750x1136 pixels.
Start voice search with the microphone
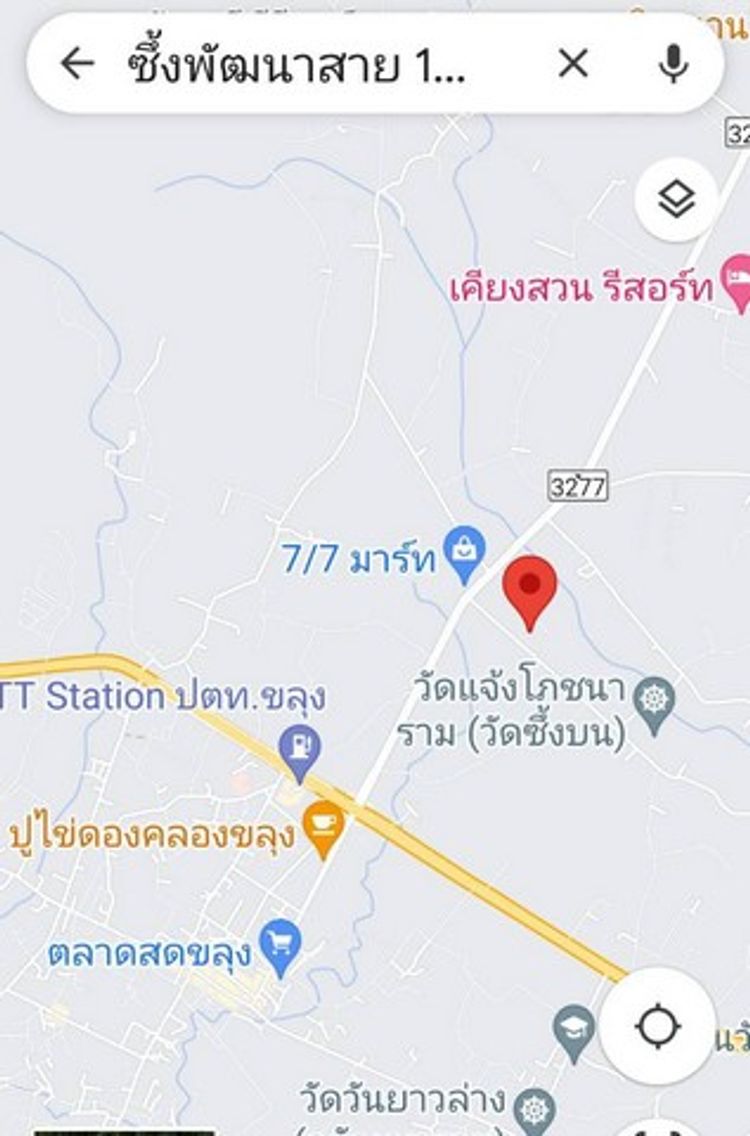[x=674, y=64]
